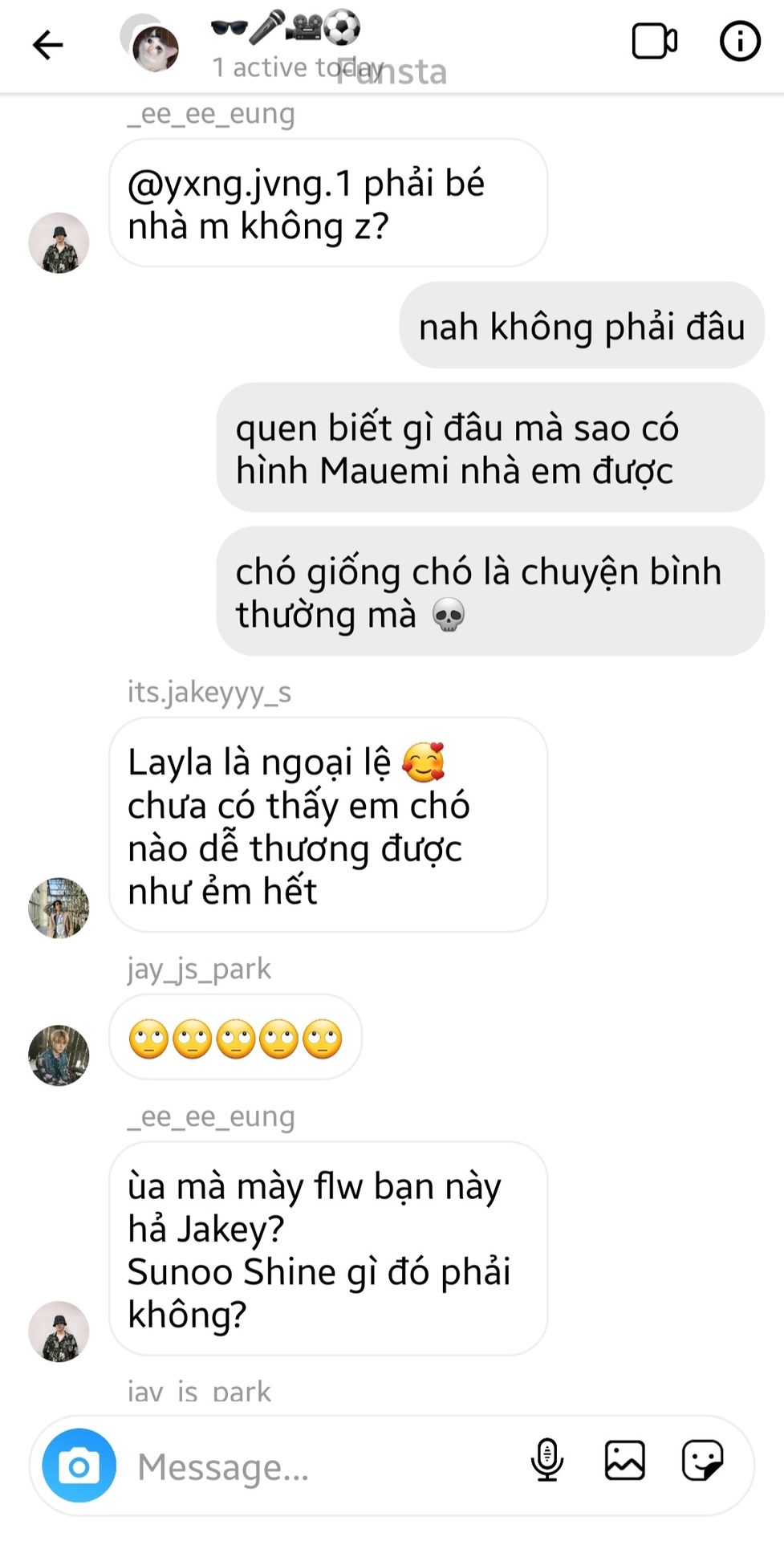View its.jakeyyy_s profile picture
784x1541 pixels.
59,908
